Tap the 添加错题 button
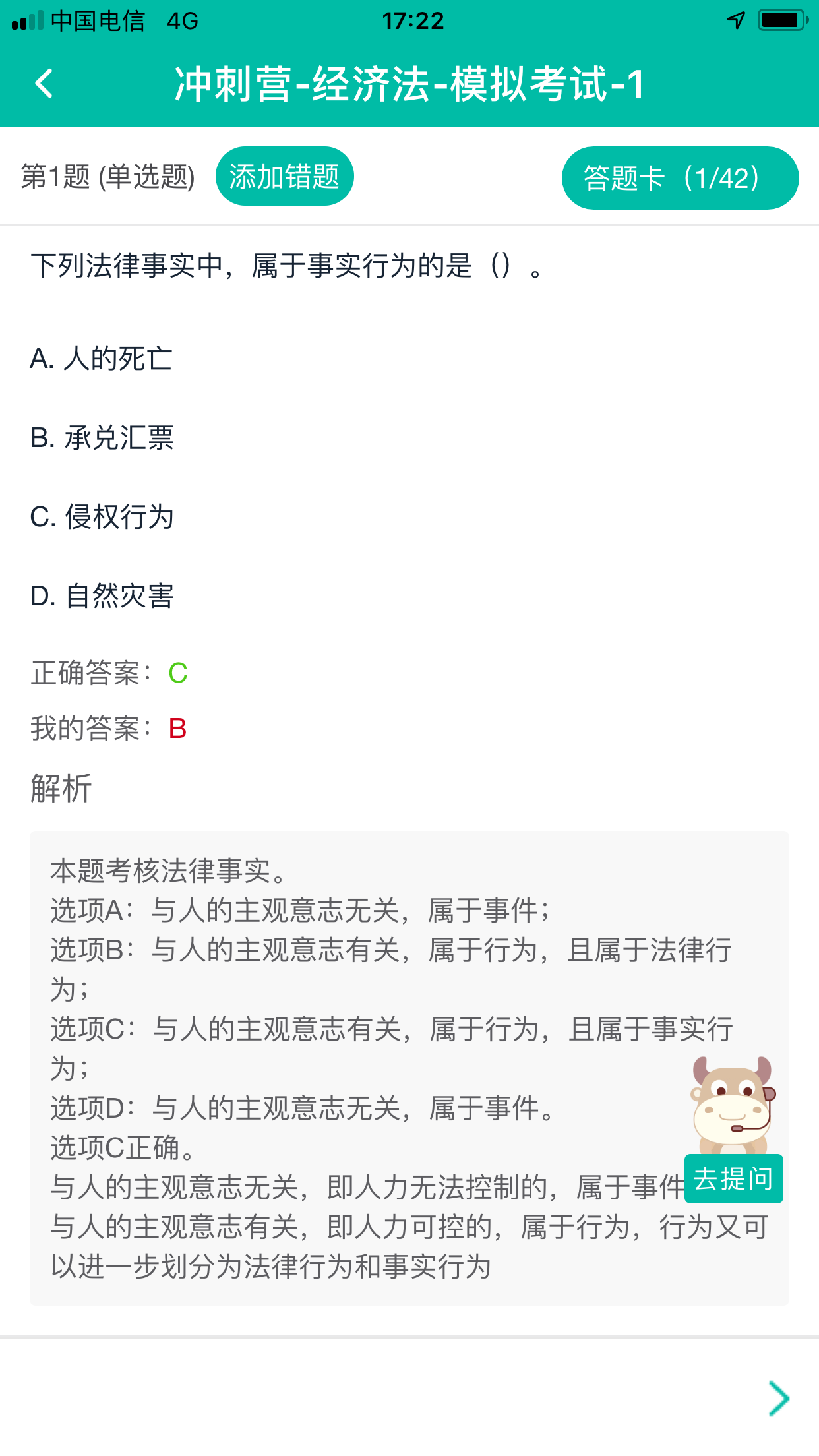 284,177
